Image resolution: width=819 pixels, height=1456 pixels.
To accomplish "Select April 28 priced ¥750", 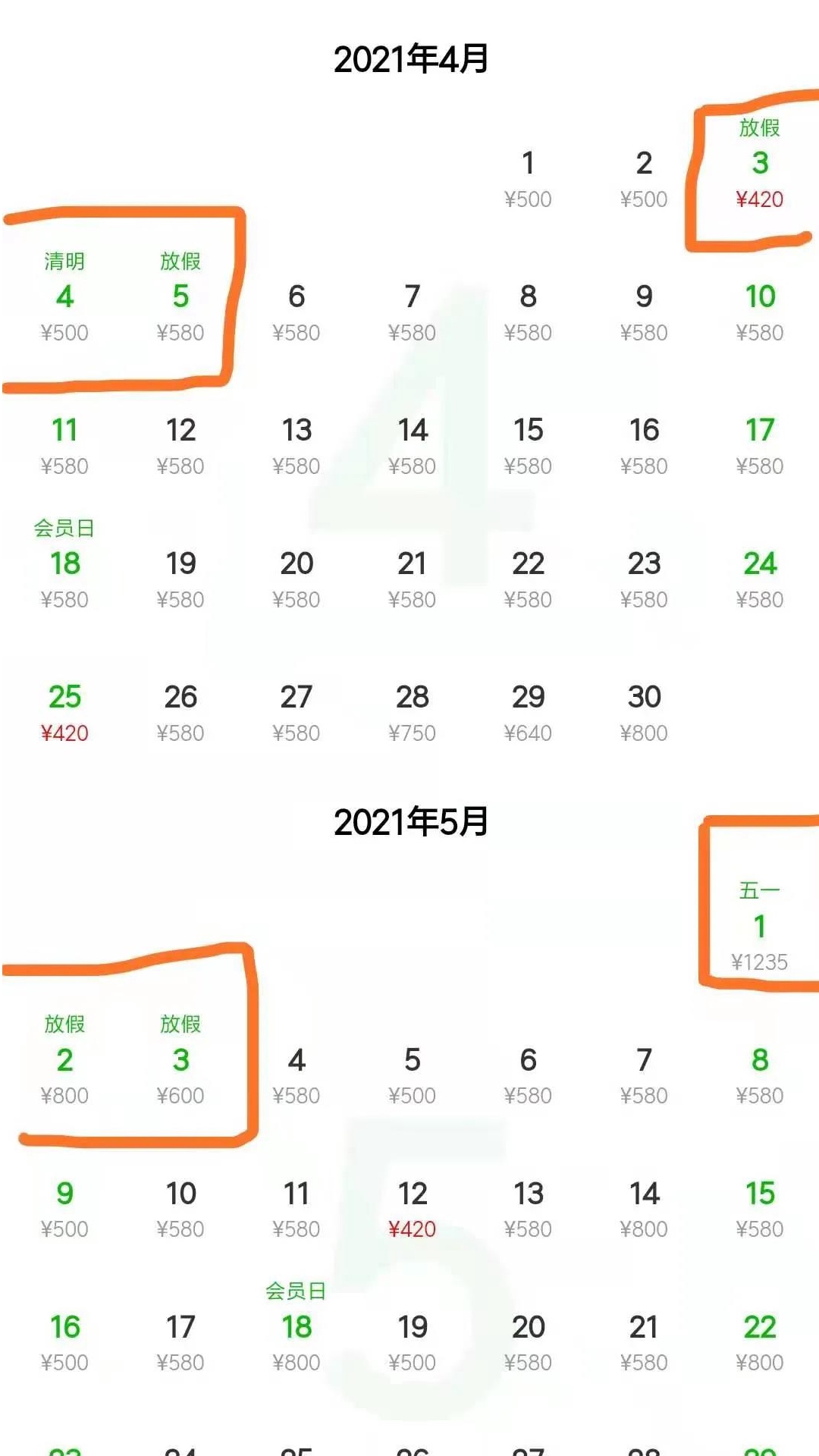I will tap(412, 713).
